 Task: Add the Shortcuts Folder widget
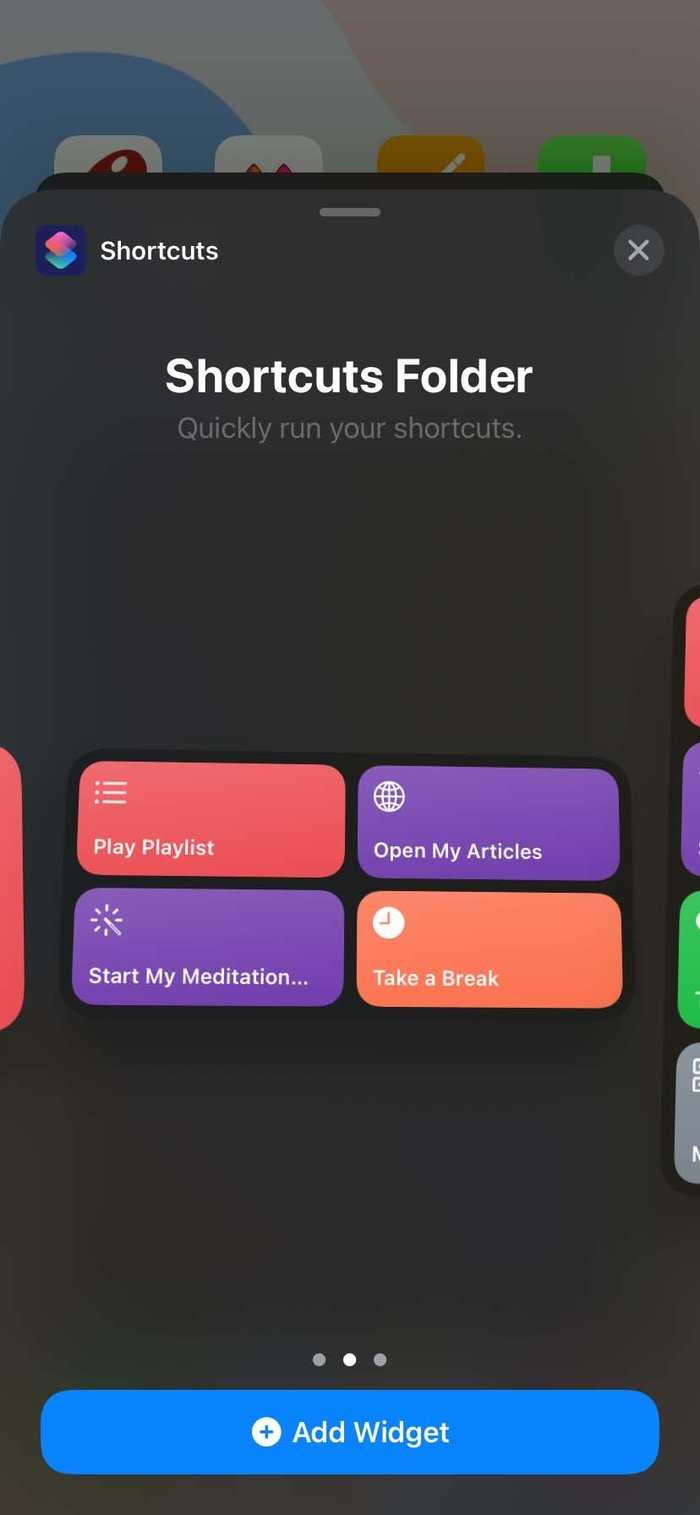350,1432
